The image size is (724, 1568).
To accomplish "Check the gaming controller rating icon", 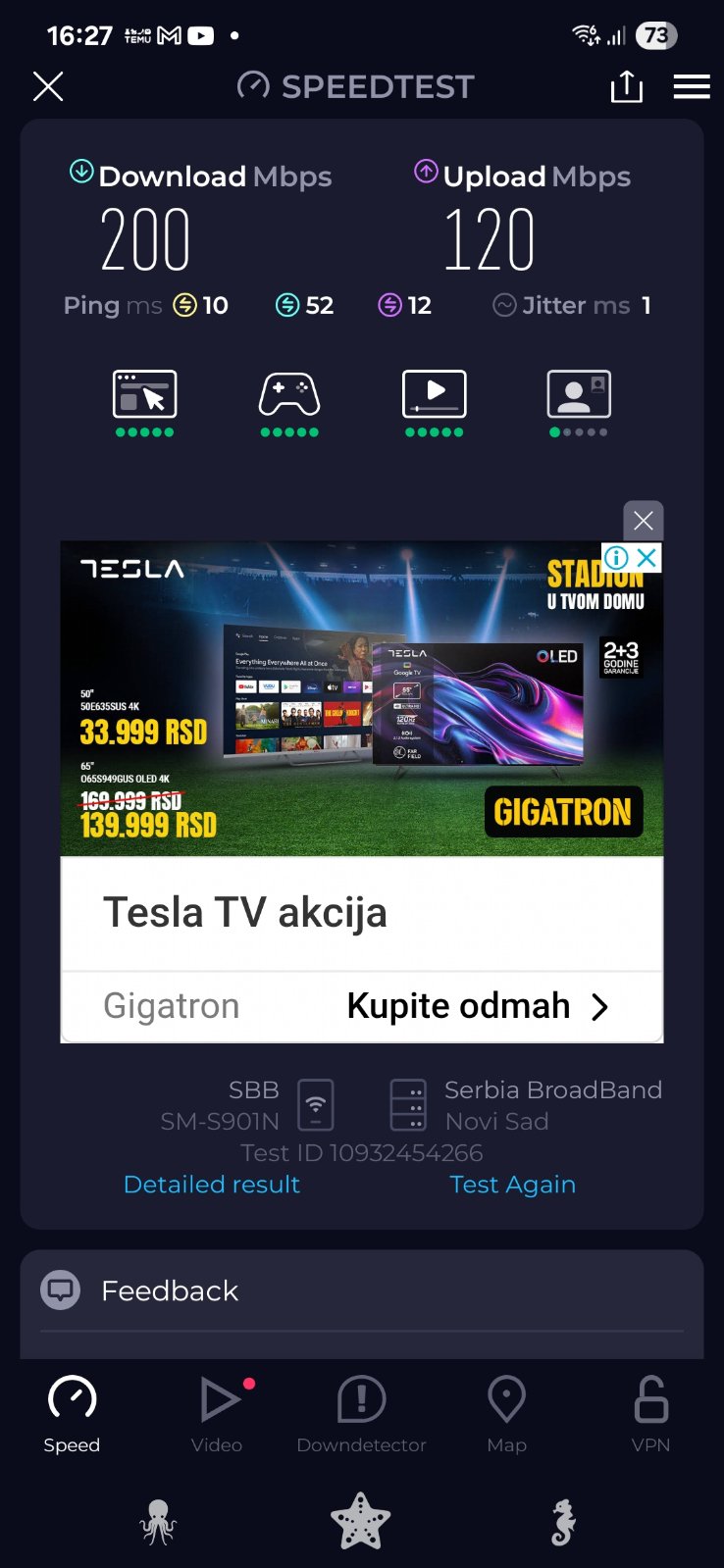I will tap(289, 394).
